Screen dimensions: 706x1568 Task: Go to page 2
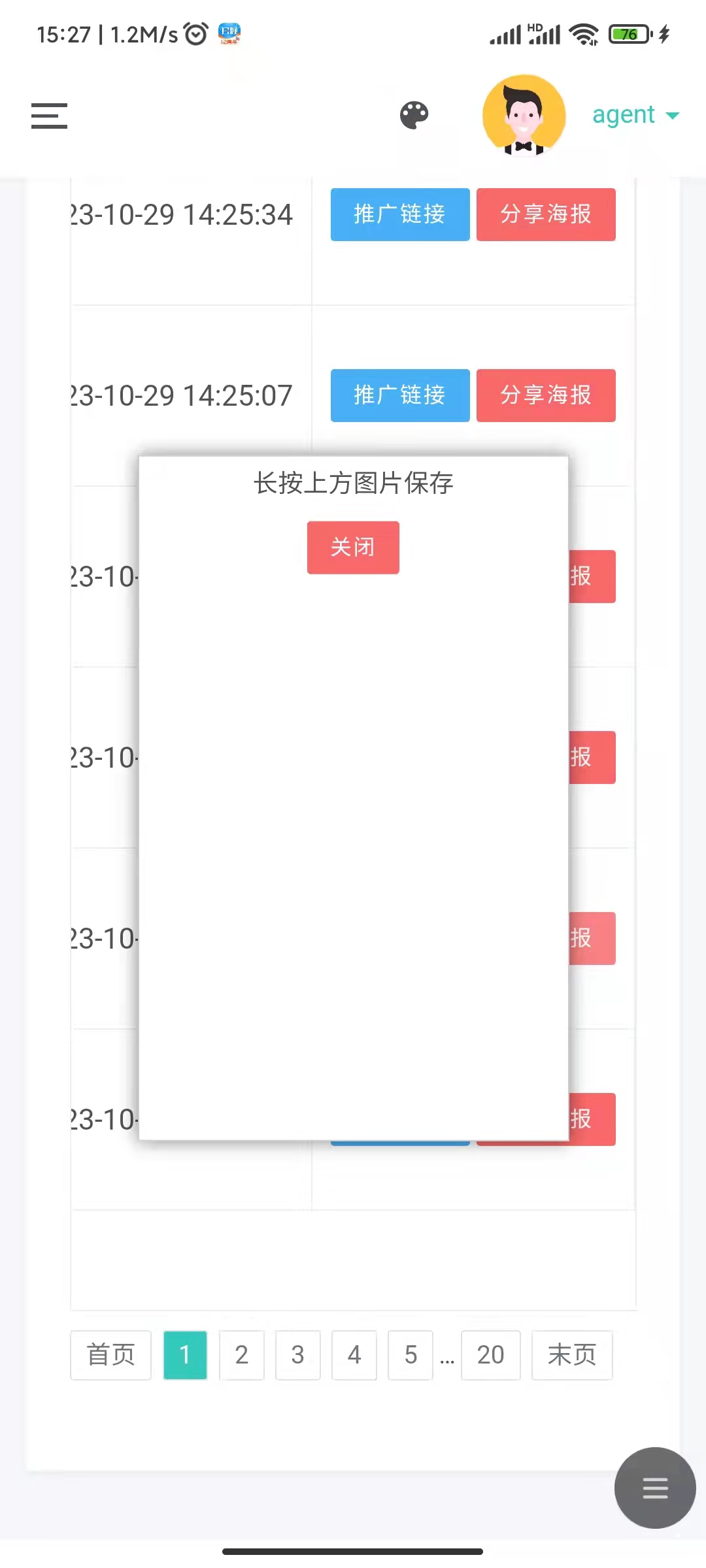pos(241,1355)
